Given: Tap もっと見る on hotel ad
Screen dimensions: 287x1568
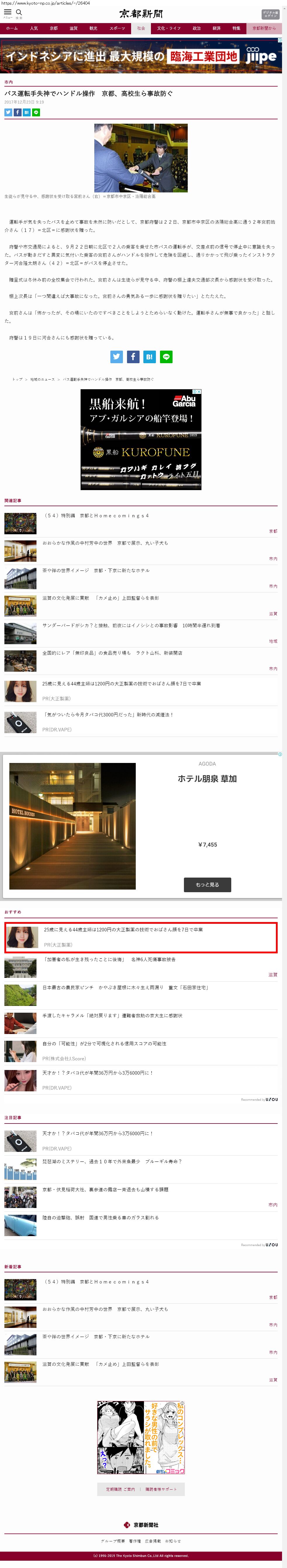Looking at the screenshot, I should [x=207, y=884].
